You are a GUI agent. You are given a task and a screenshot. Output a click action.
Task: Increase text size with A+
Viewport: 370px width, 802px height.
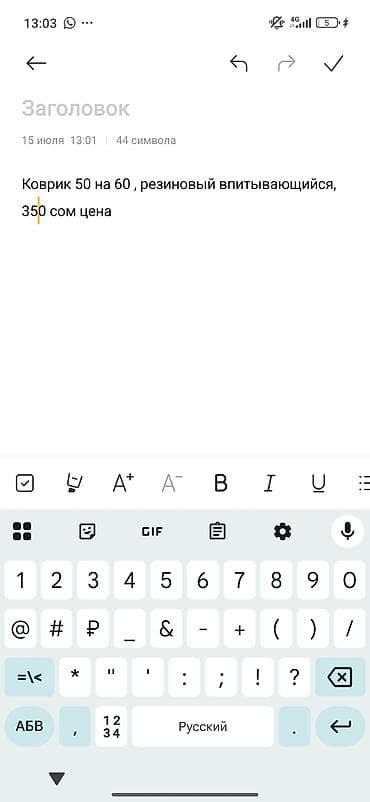pyautogui.click(x=123, y=483)
